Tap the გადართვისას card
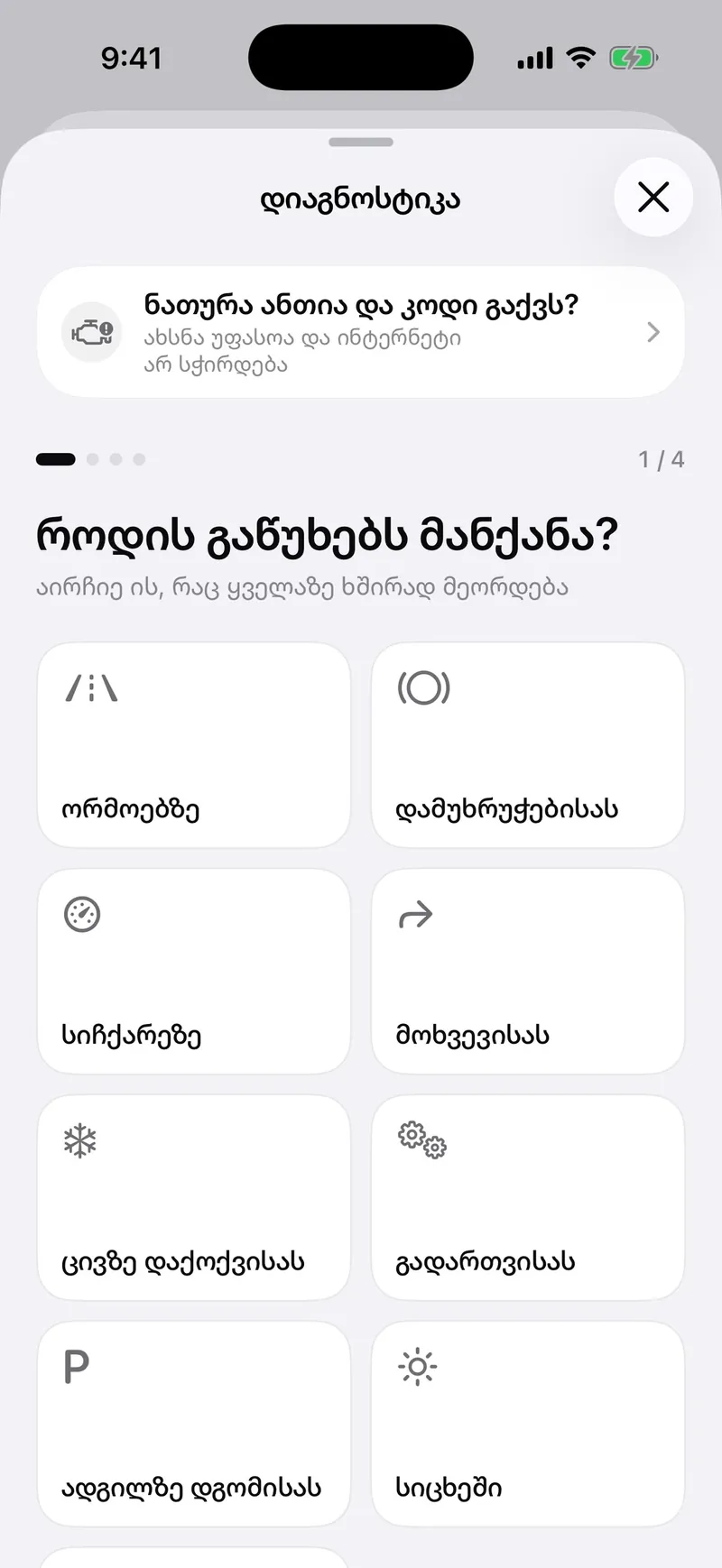Screen dimensions: 722x1568 528,1198
